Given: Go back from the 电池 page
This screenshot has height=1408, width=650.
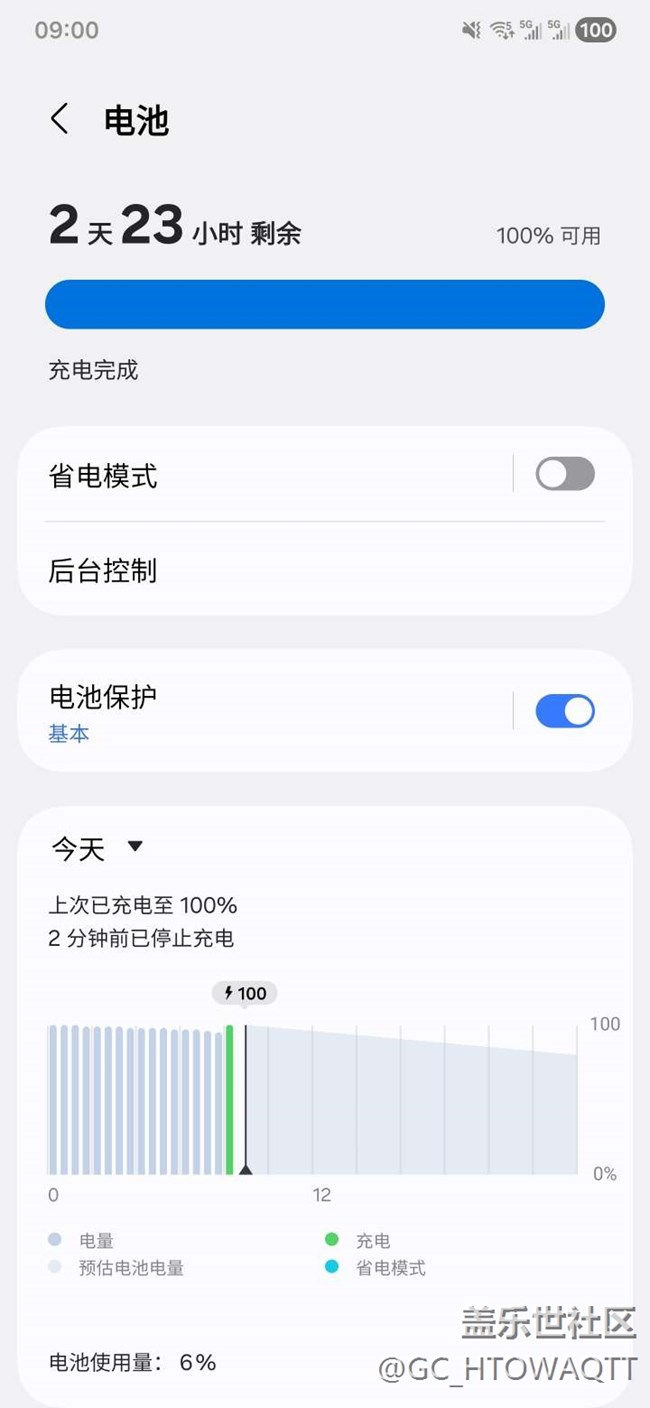Looking at the screenshot, I should click(x=60, y=119).
